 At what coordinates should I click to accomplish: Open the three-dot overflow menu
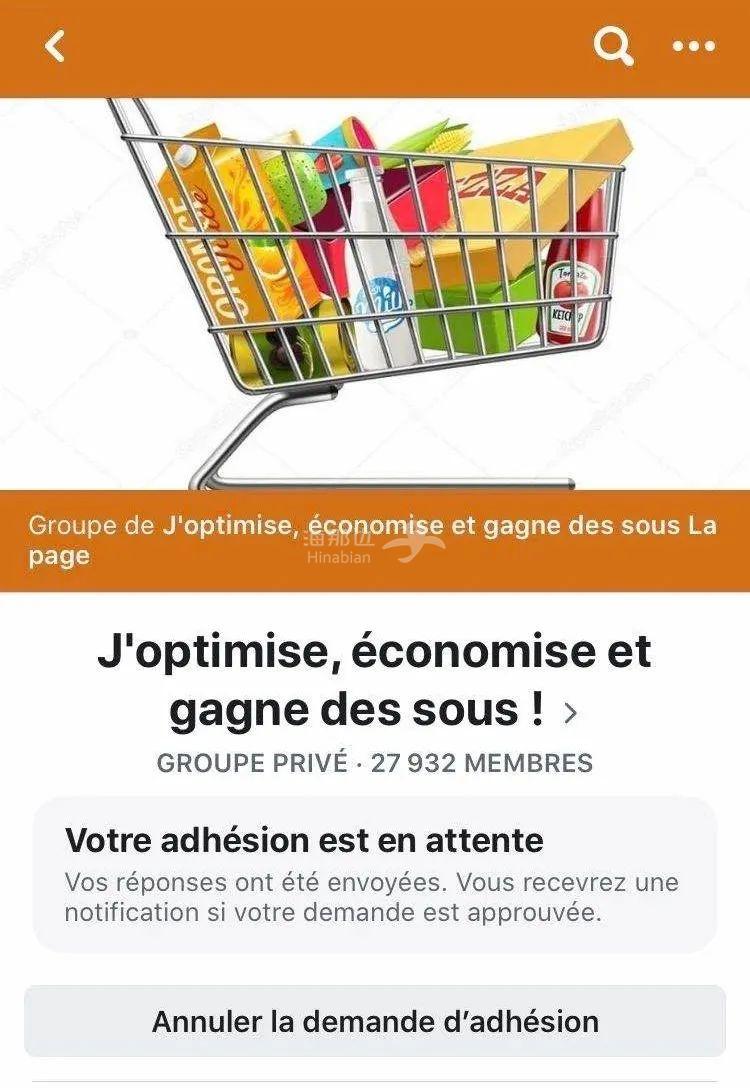693,46
